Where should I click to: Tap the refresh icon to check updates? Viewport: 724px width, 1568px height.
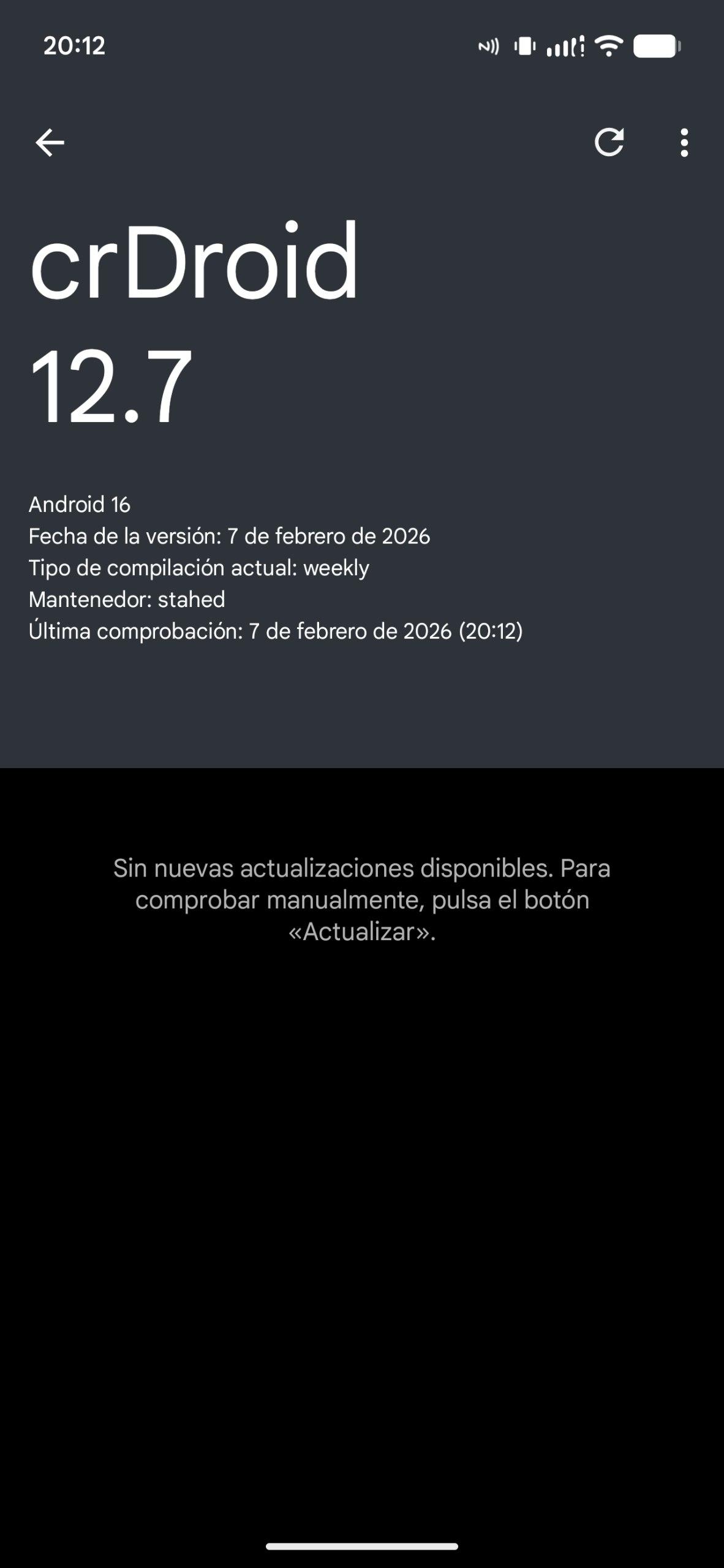pos(609,143)
